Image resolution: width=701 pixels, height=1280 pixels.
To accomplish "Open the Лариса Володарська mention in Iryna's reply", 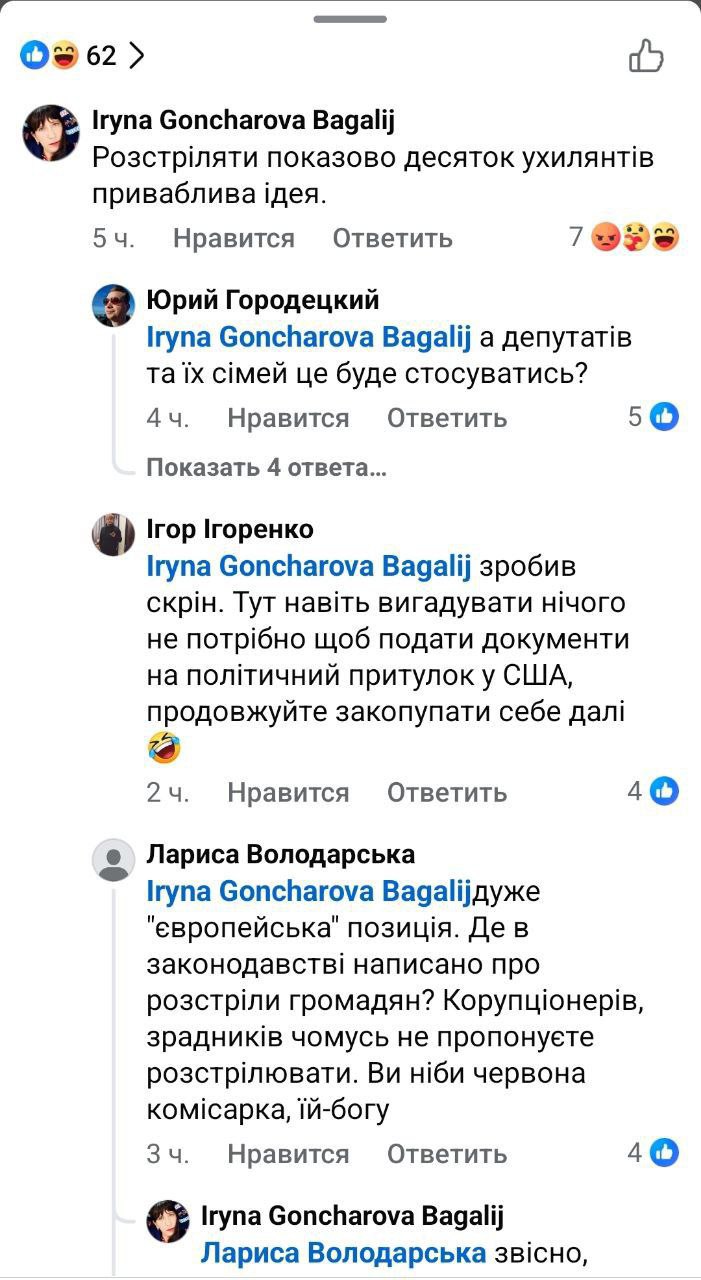I will point(344,1252).
